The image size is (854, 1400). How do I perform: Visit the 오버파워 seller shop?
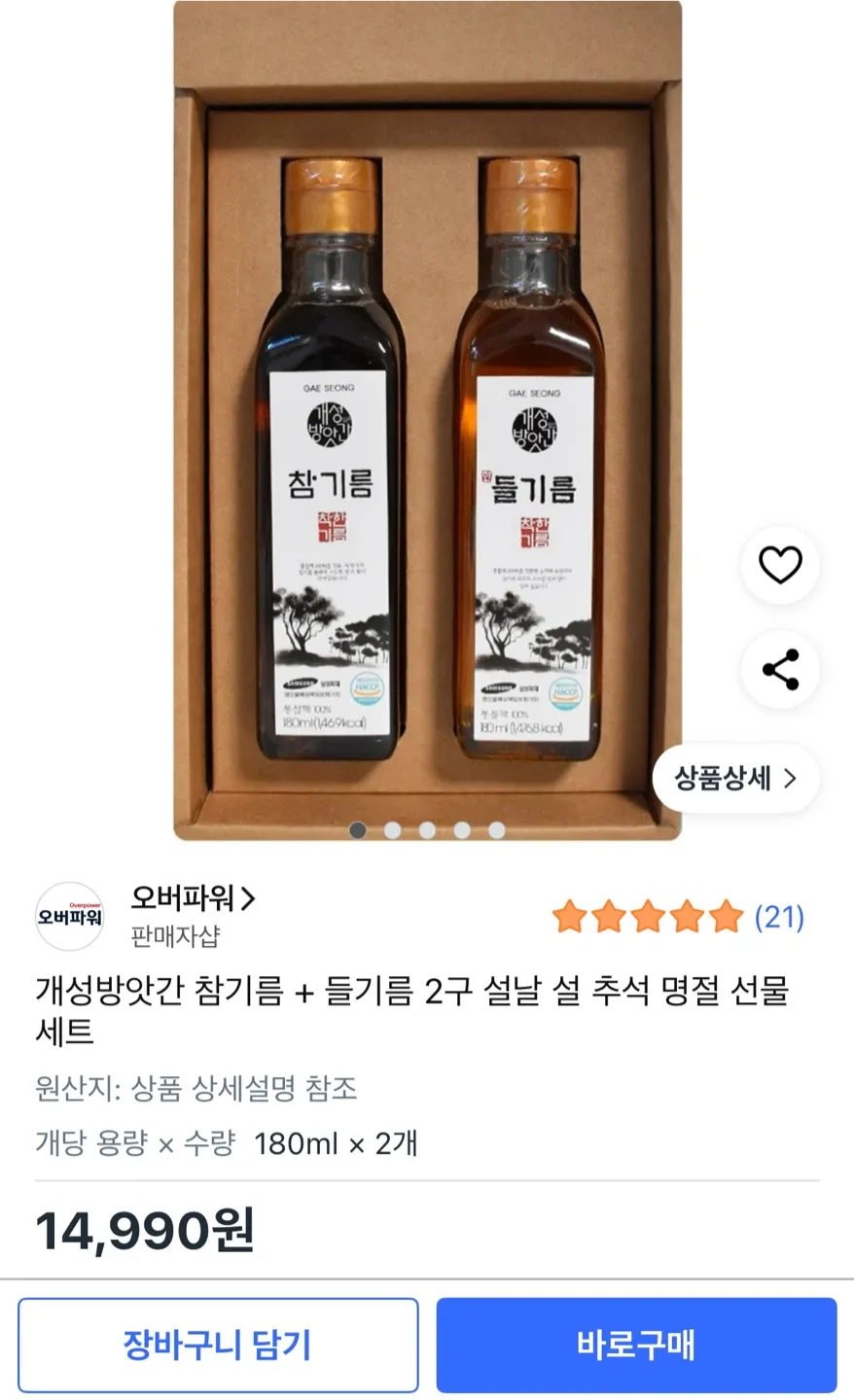tap(193, 897)
